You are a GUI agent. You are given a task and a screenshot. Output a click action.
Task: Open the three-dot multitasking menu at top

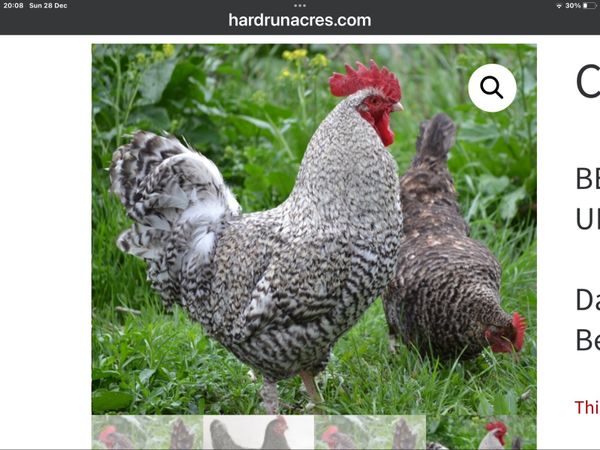pos(300,5)
